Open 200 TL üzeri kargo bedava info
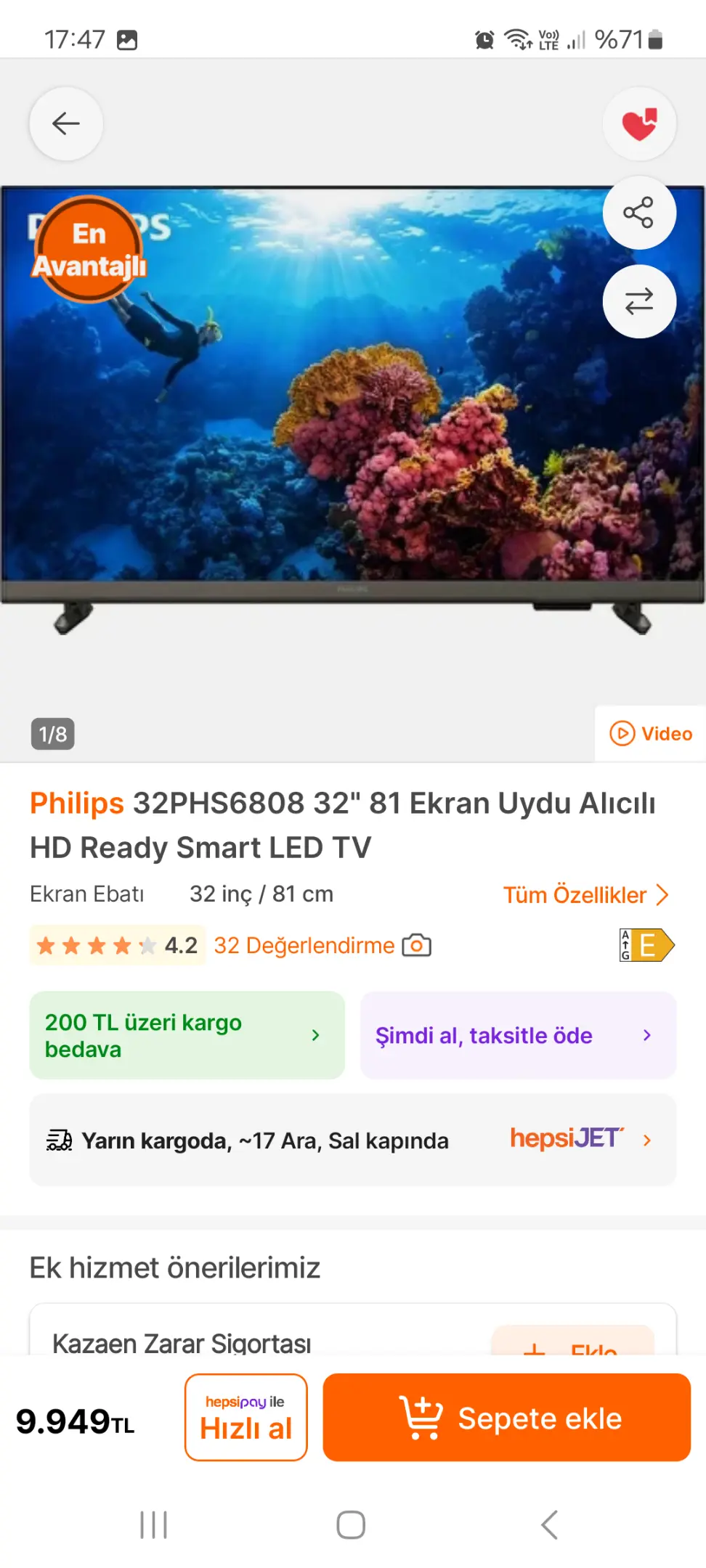The height and width of the screenshot is (1568, 706). click(x=187, y=1035)
